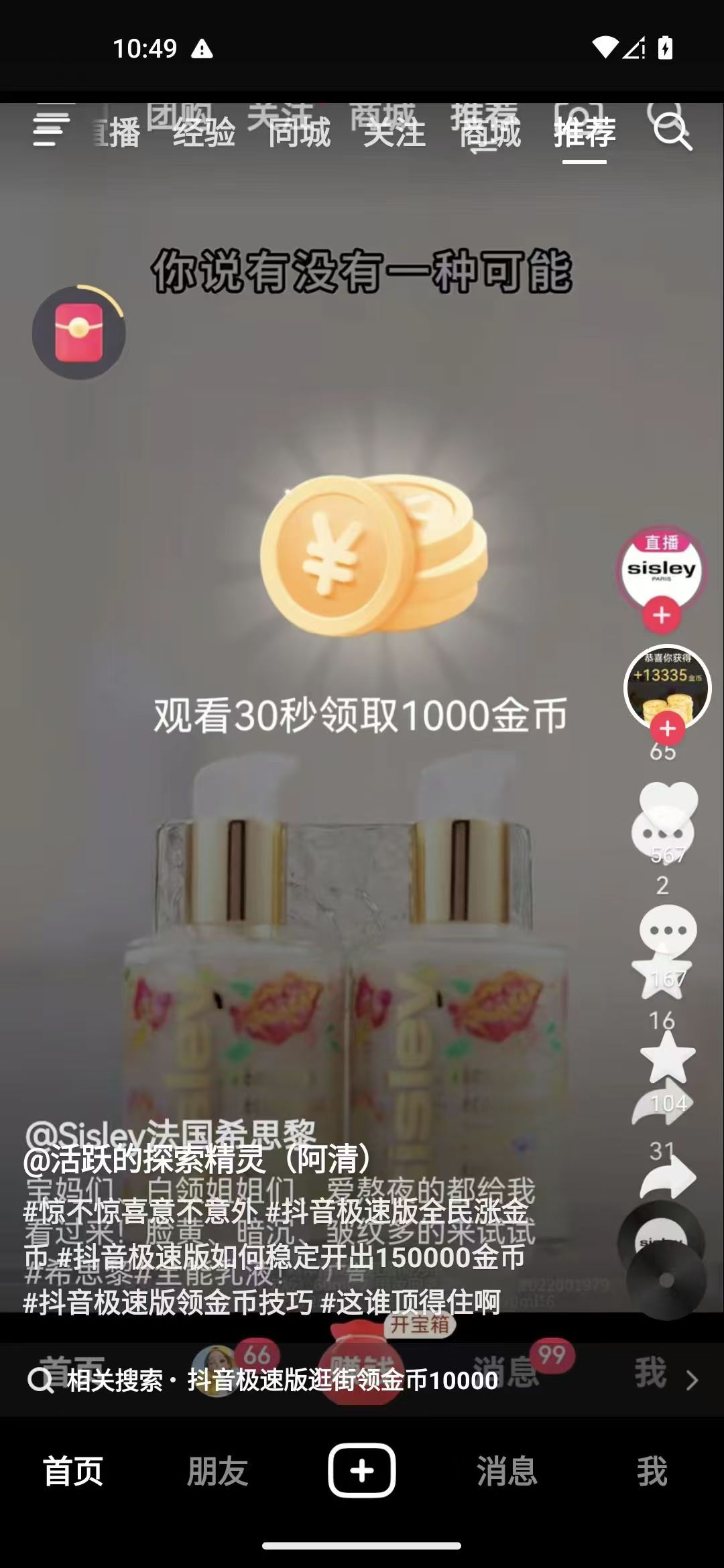The width and height of the screenshot is (724, 1568).
Task: Open the red envelope reward icon
Action: 79,333
